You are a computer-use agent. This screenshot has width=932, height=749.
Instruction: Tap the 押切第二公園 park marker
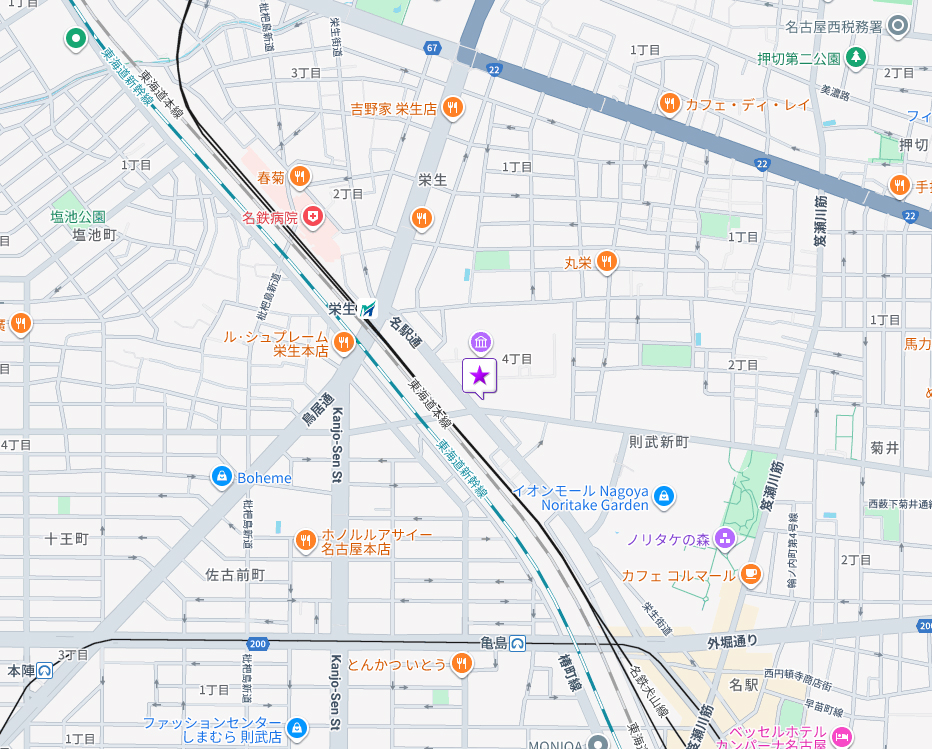[855, 58]
